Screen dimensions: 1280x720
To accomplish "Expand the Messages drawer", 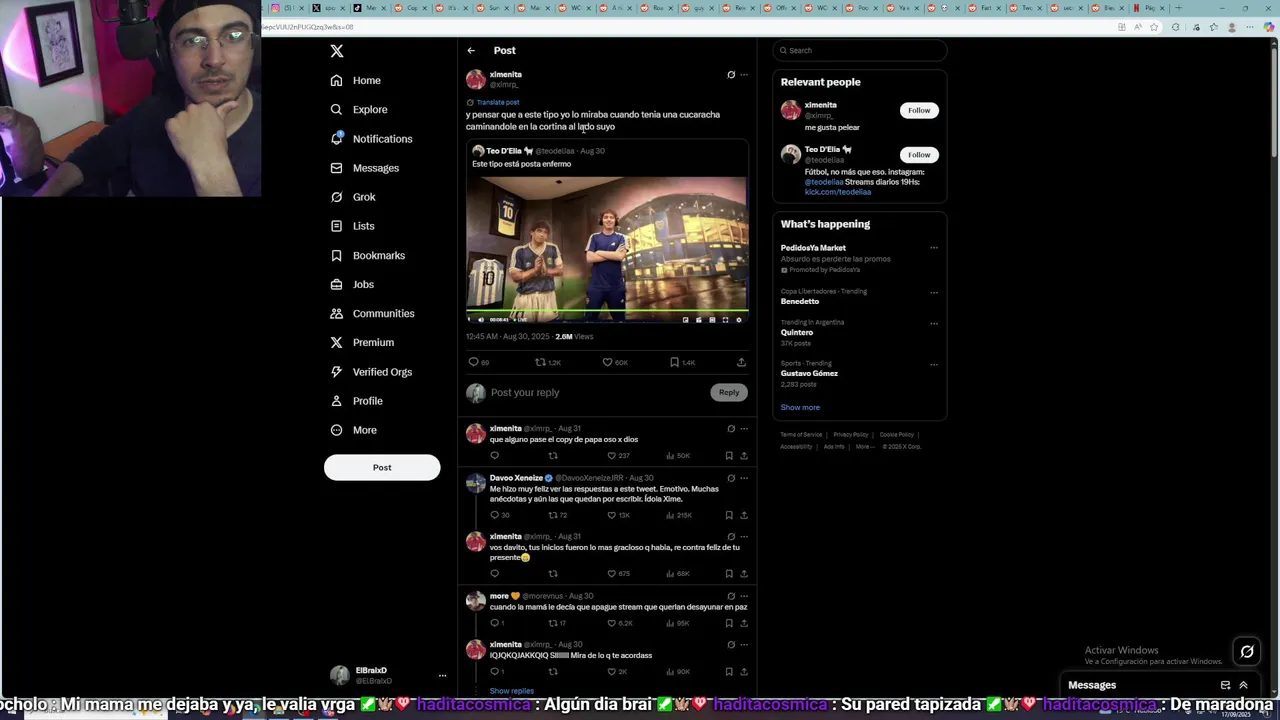I will (x=1243, y=685).
